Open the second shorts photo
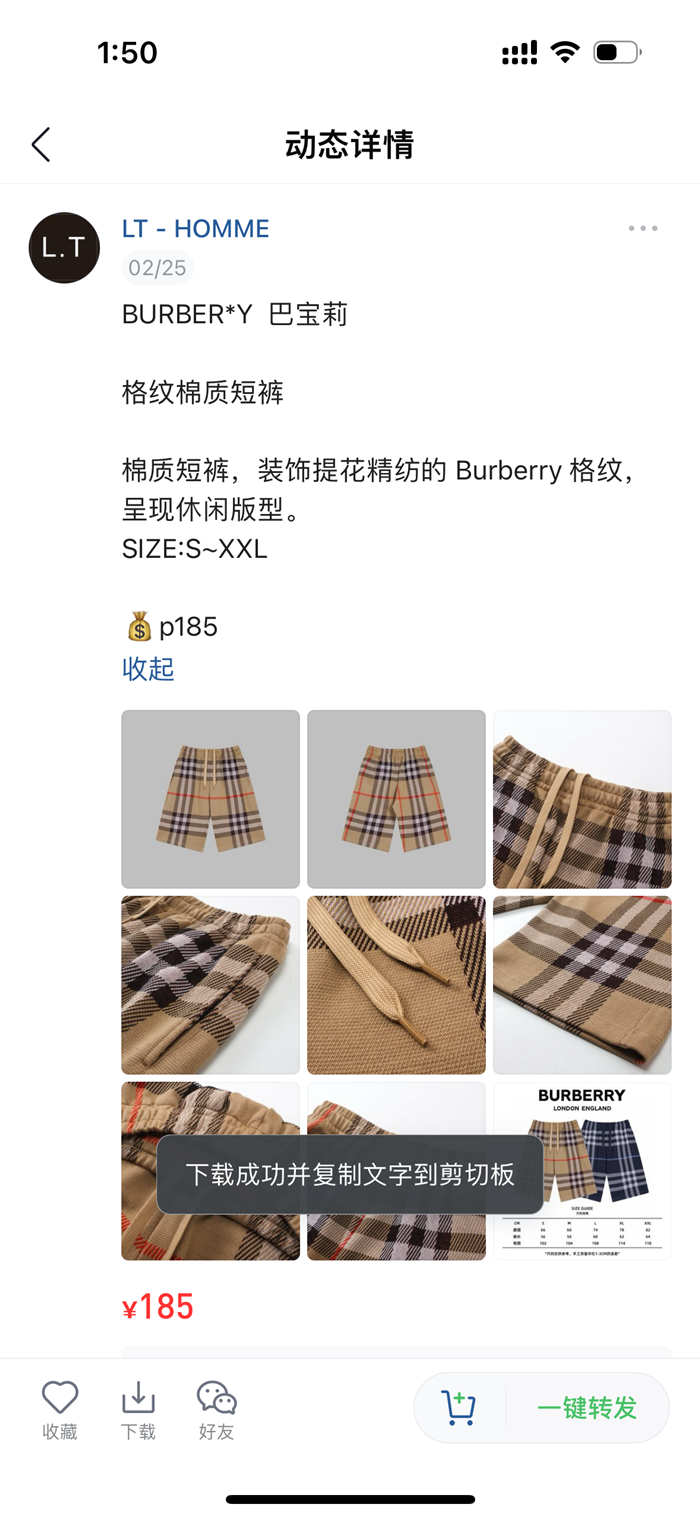700x1518 pixels. [x=396, y=799]
